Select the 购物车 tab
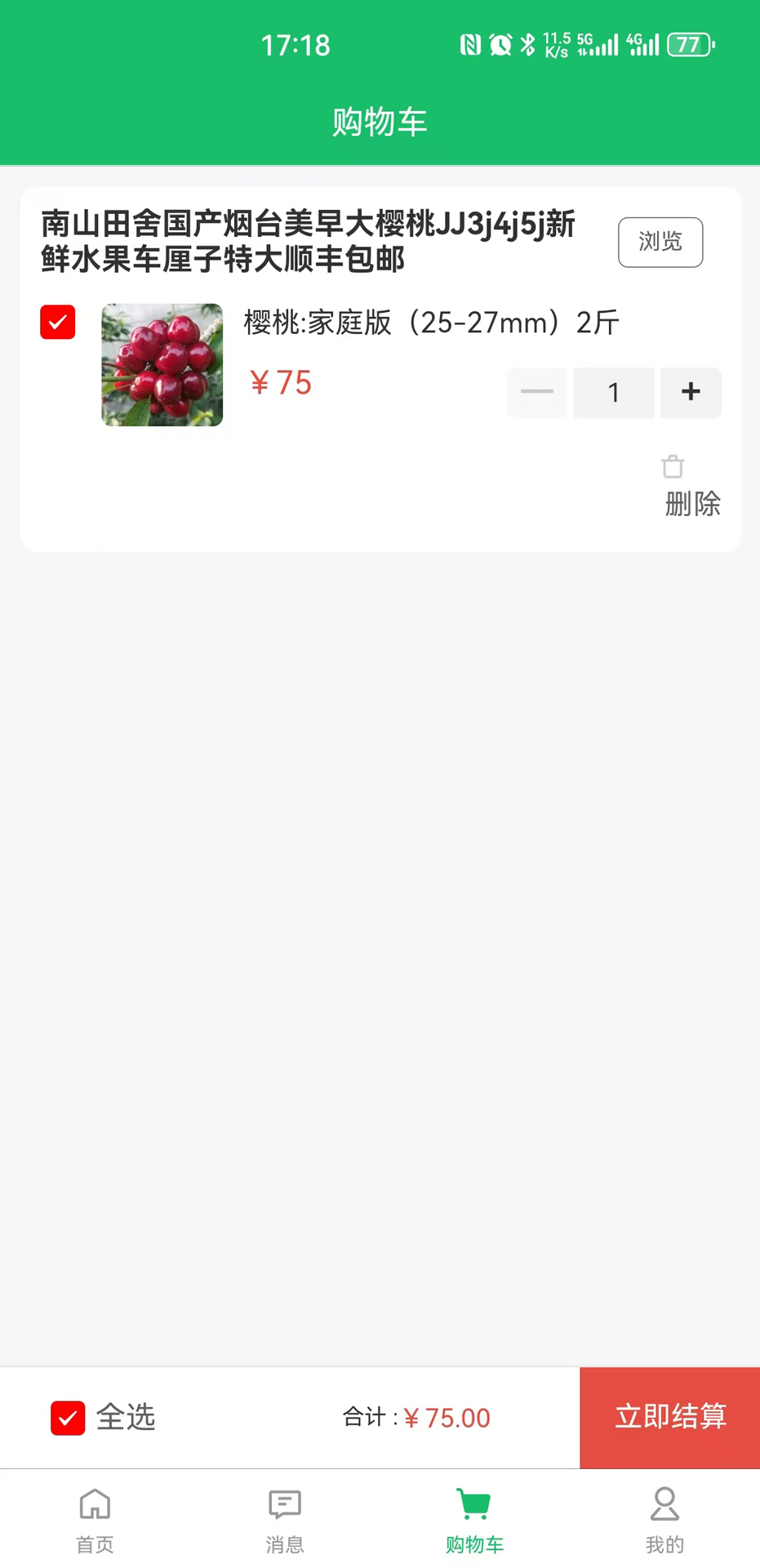The width and height of the screenshot is (760, 1568). [x=474, y=1520]
